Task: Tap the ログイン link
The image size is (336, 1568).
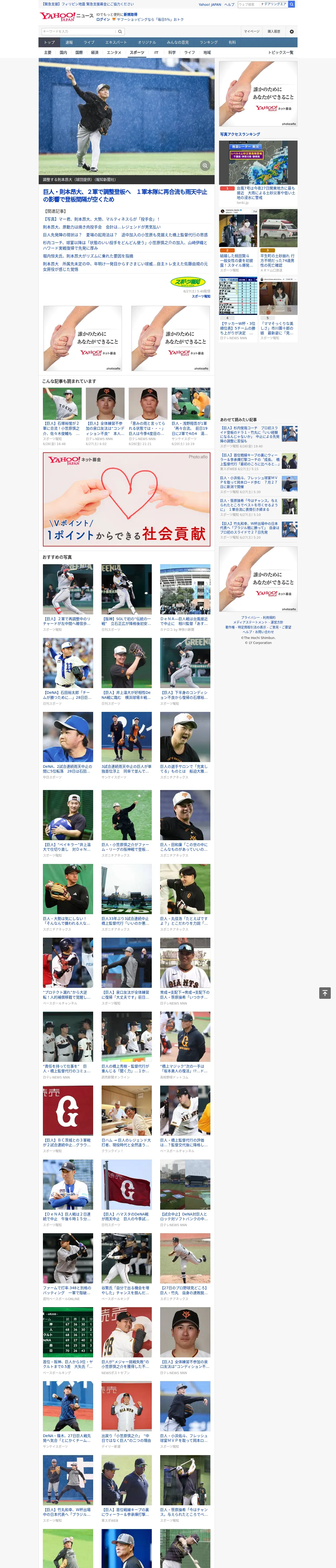Action: pos(103,20)
